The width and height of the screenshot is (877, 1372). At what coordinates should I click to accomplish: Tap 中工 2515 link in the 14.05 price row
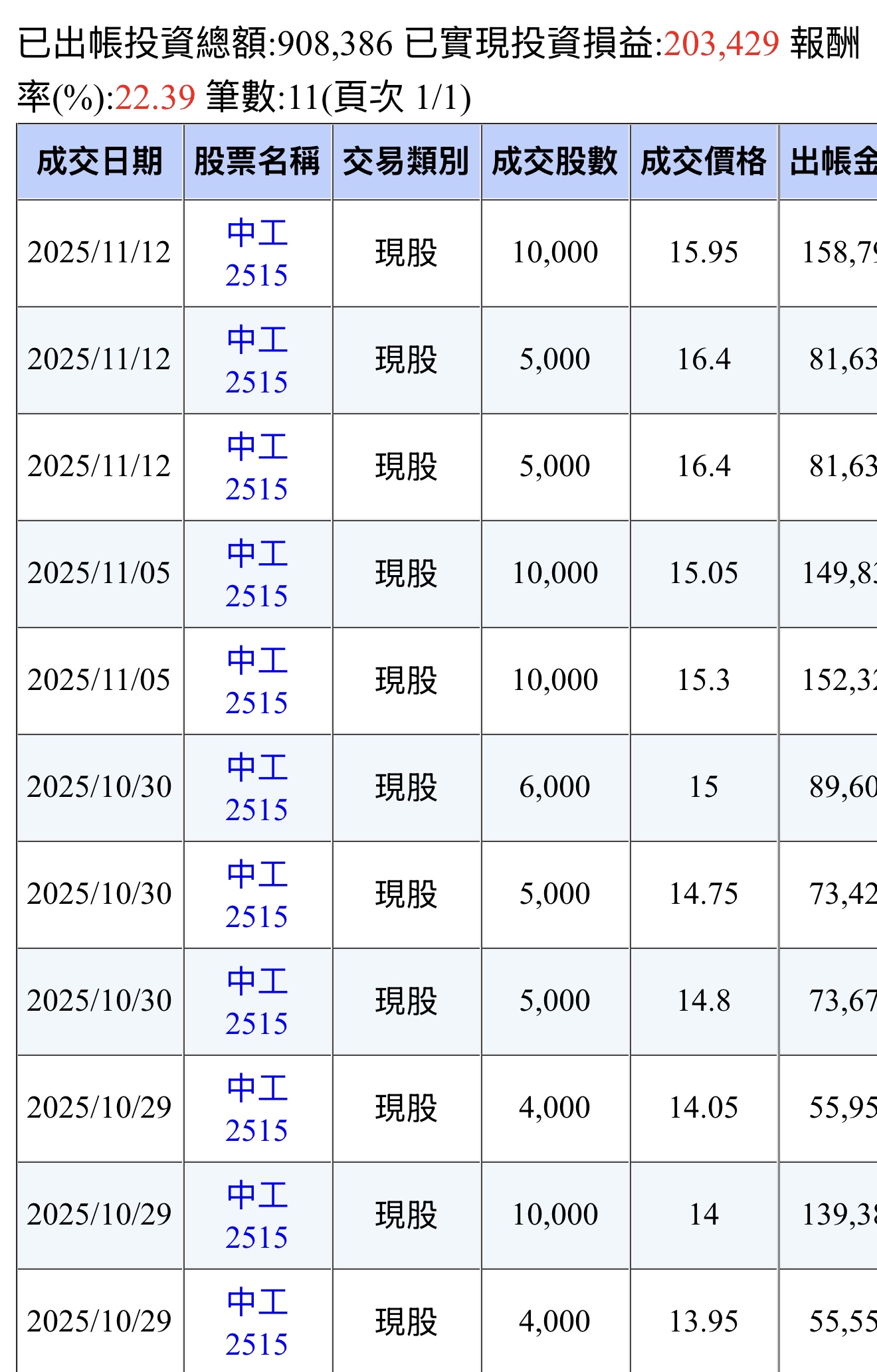[256, 1108]
